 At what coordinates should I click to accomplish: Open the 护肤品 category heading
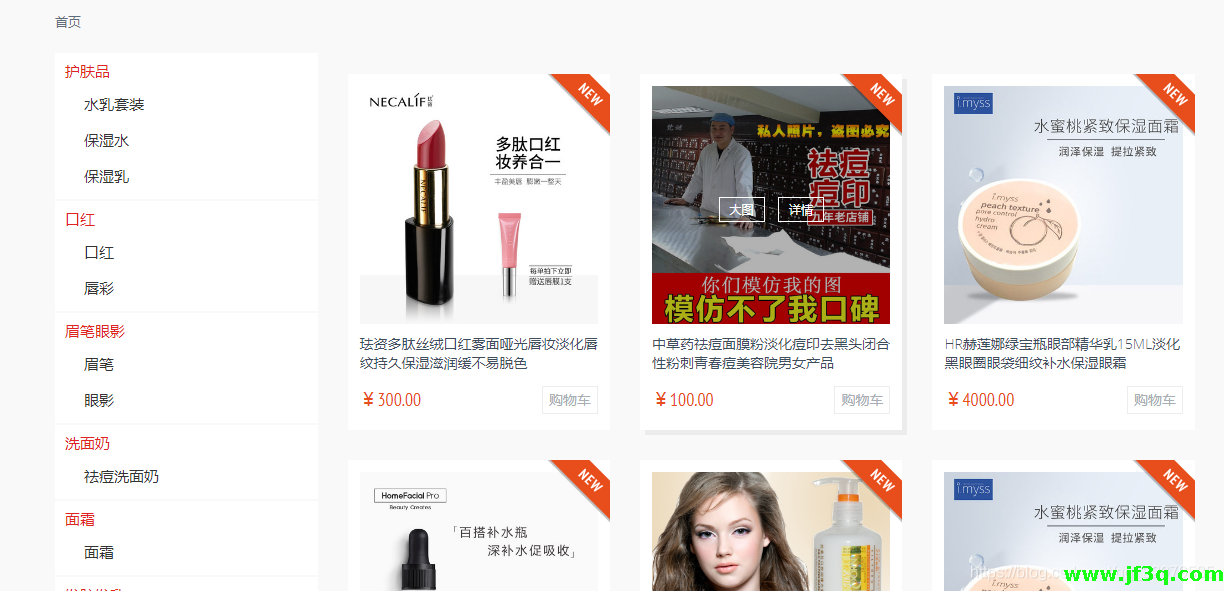pos(87,72)
